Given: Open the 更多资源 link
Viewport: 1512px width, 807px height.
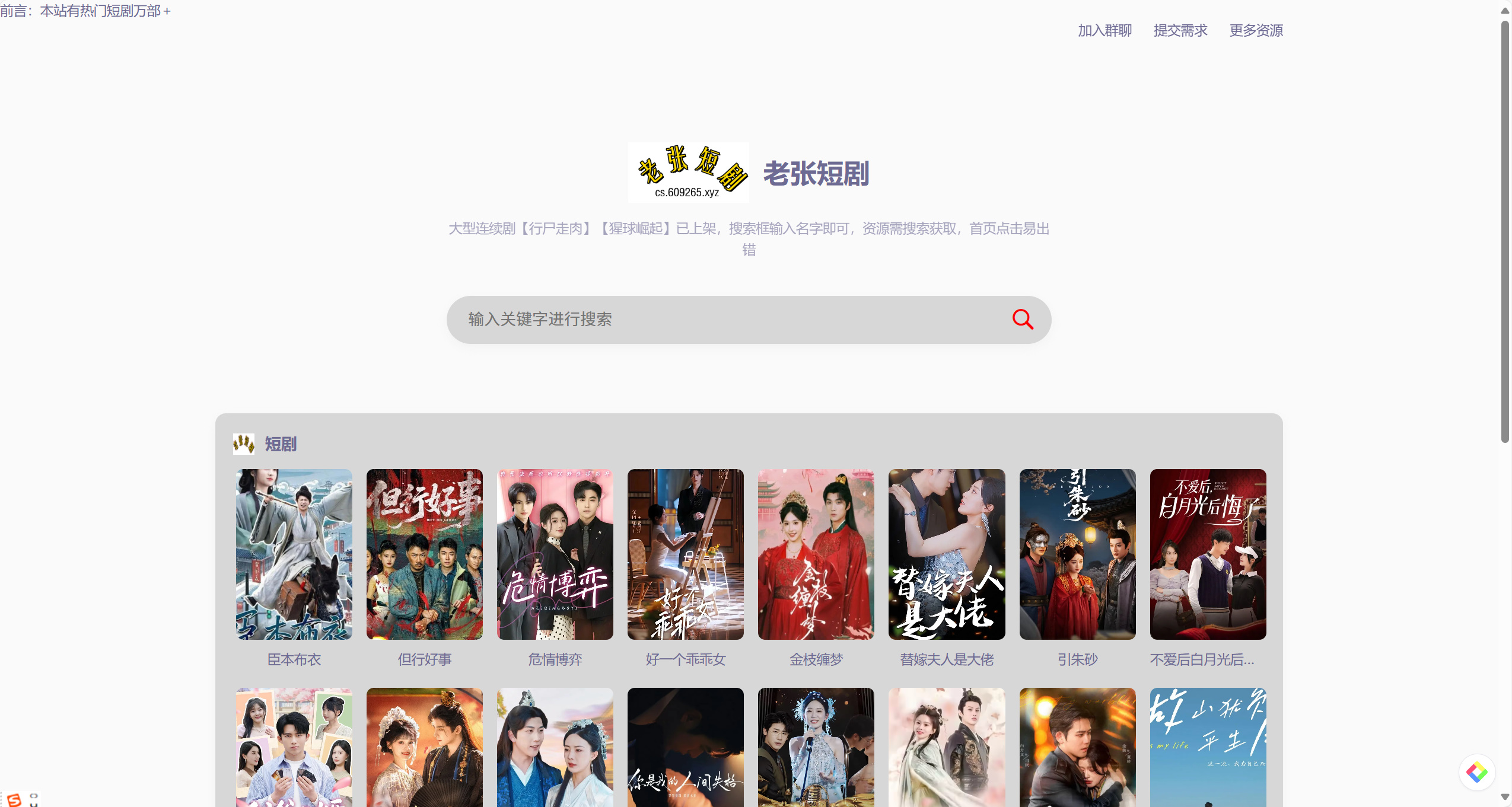Looking at the screenshot, I should (x=1256, y=31).
